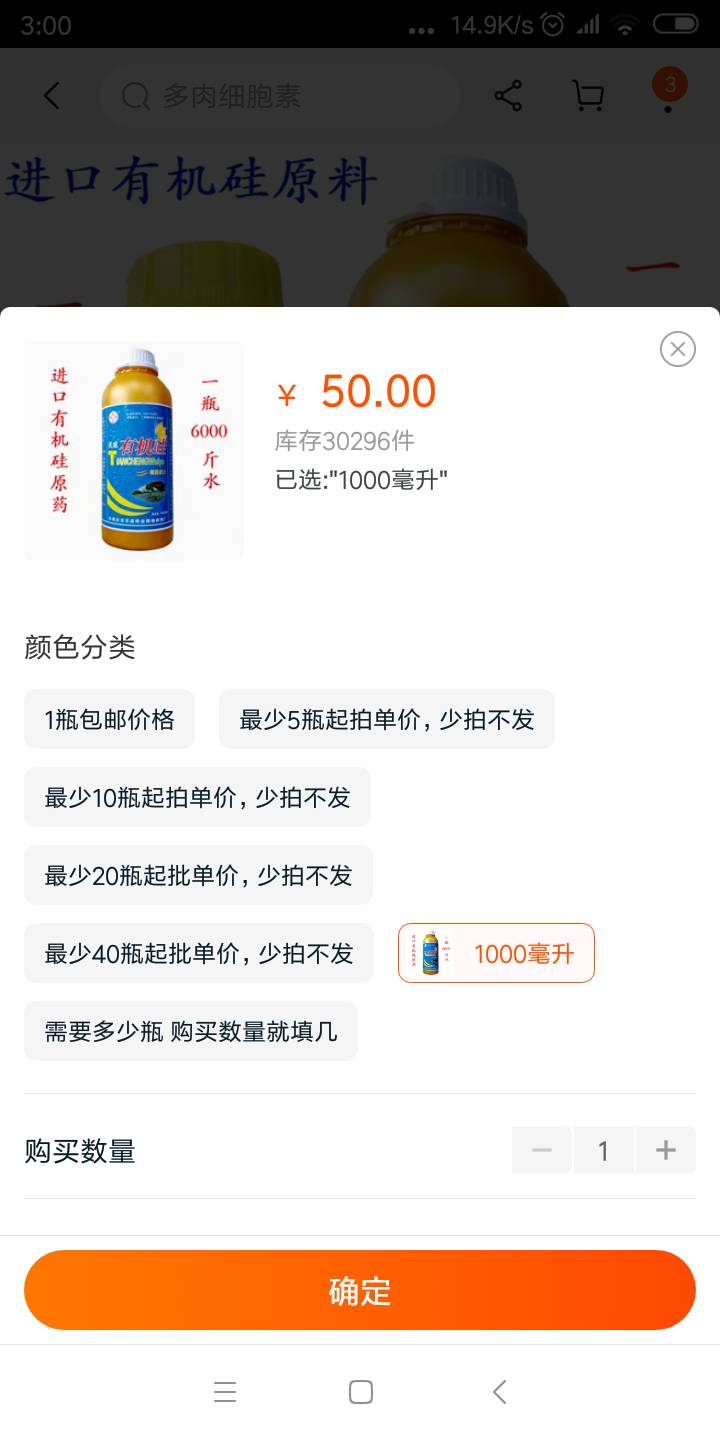The image size is (720, 1440).
Task: Decrease purchase quantity with the minus button
Action: (x=542, y=1150)
